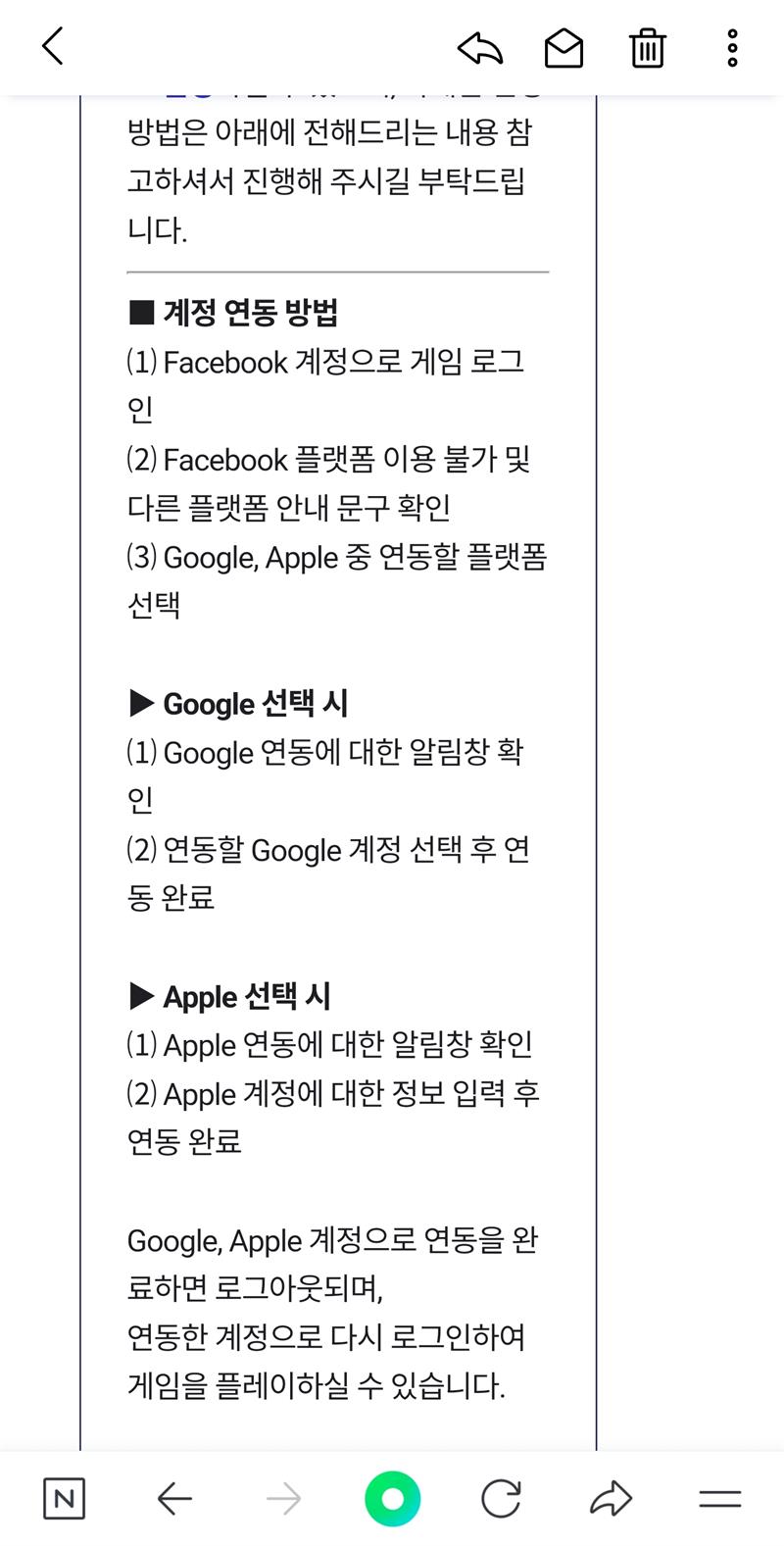Tap the green circle search button
784x1546 pixels.
(x=392, y=1498)
